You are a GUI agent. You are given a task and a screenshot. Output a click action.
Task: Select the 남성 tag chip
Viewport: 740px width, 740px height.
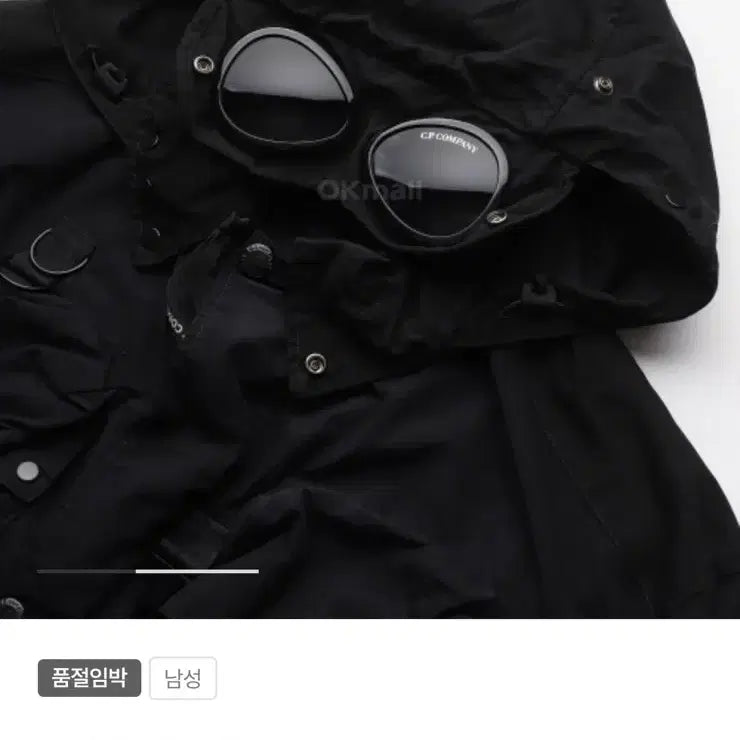(x=182, y=678)
